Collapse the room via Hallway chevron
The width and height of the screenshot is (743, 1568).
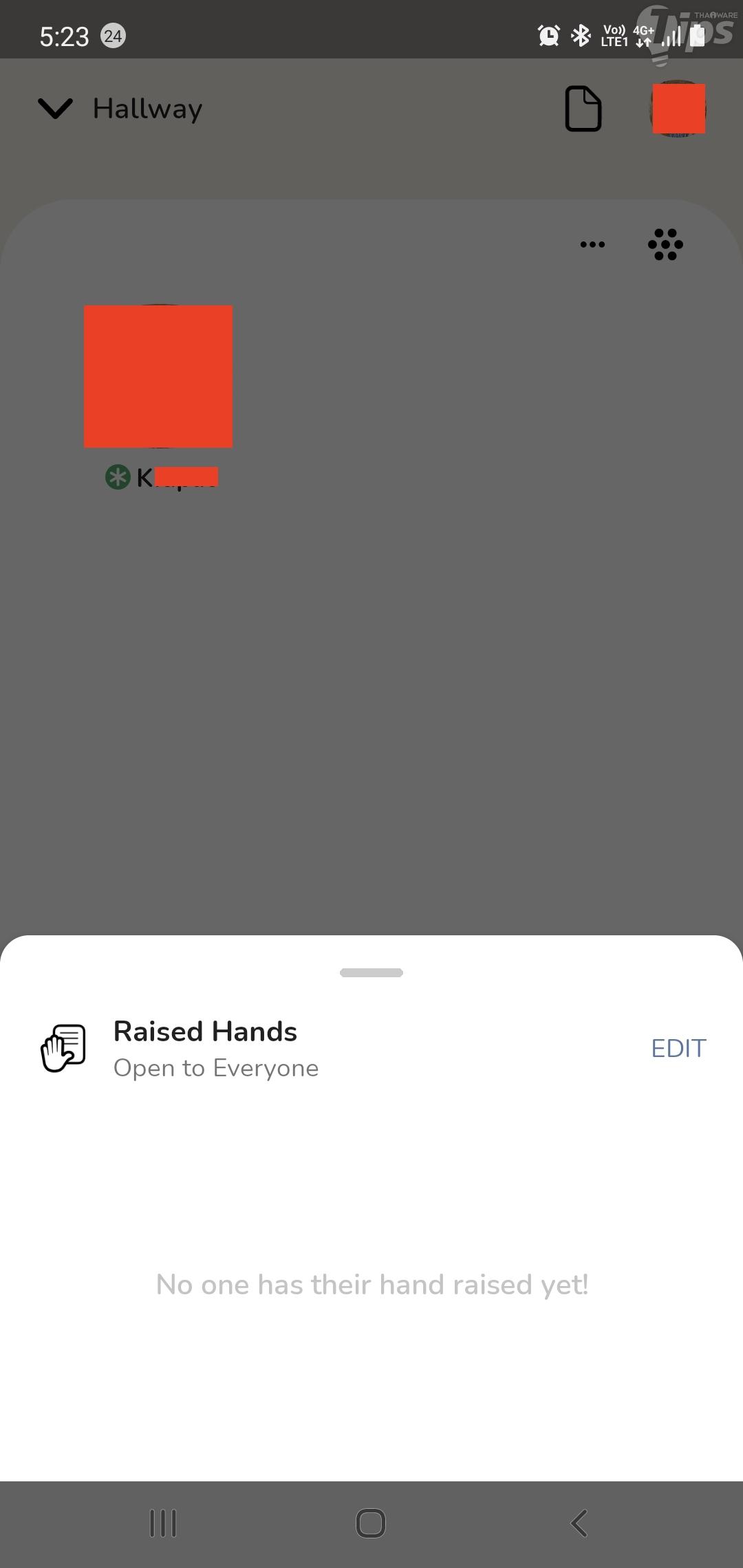tap(55, 108)
